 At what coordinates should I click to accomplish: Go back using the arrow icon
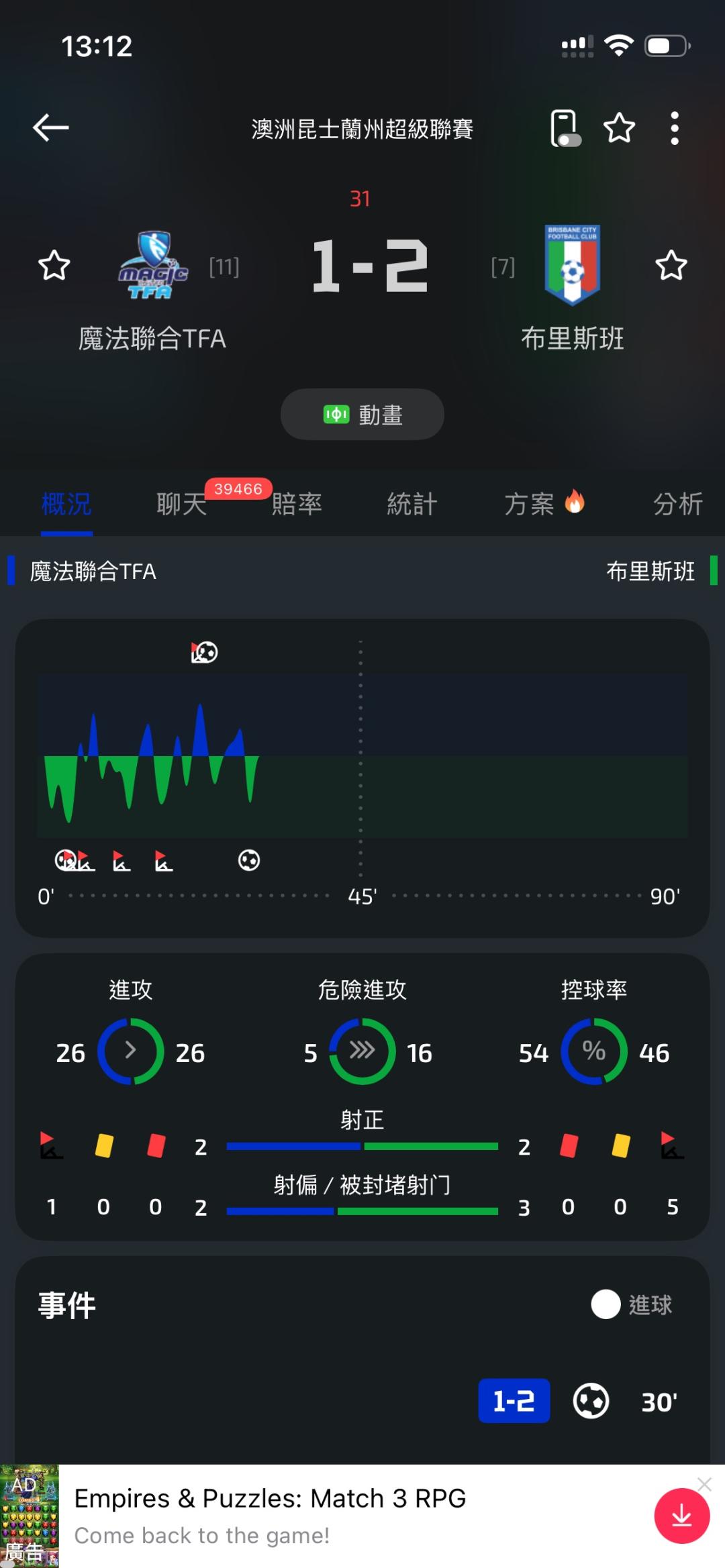51,127
